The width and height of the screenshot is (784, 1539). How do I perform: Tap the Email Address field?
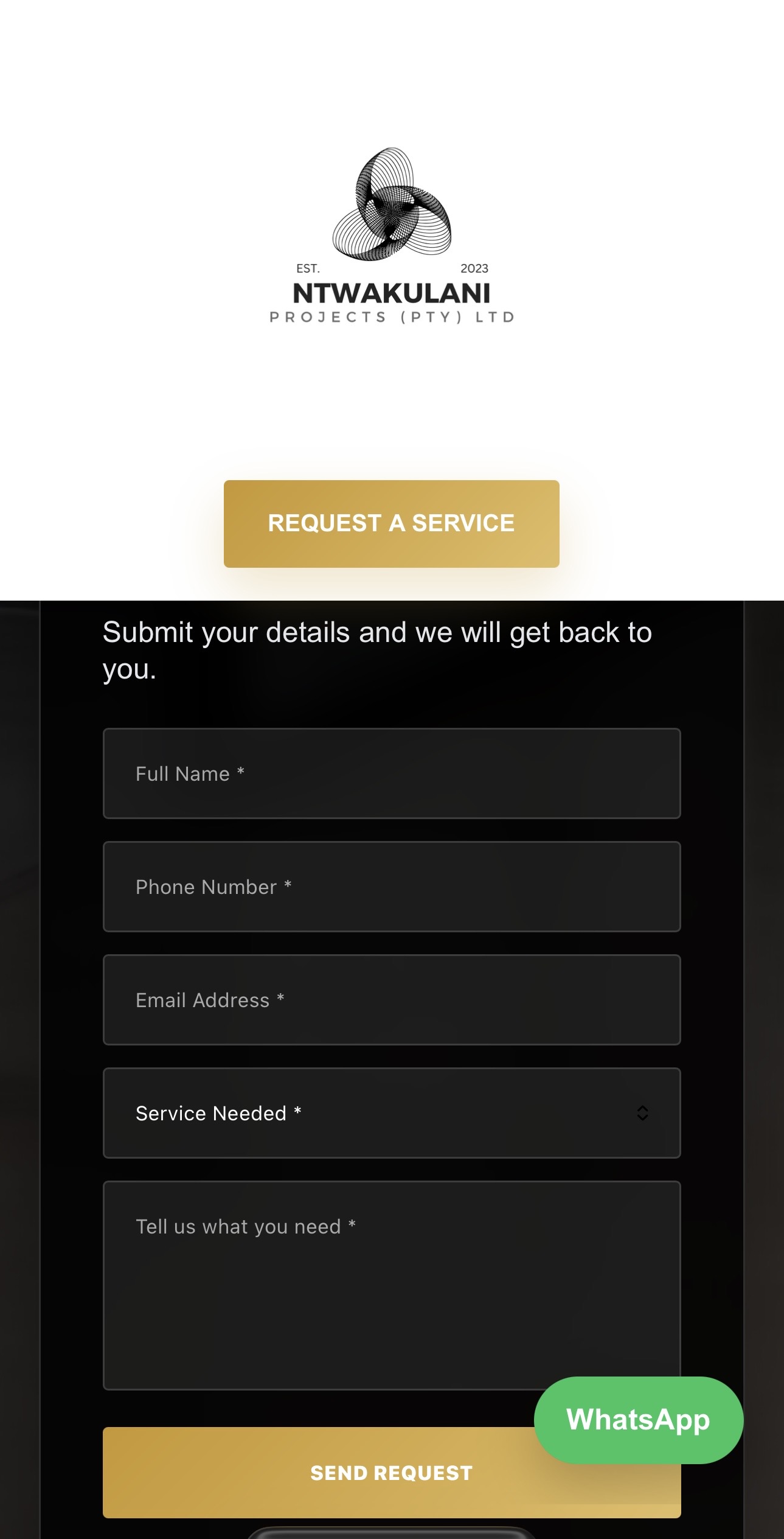click(x=392, y=1000)
